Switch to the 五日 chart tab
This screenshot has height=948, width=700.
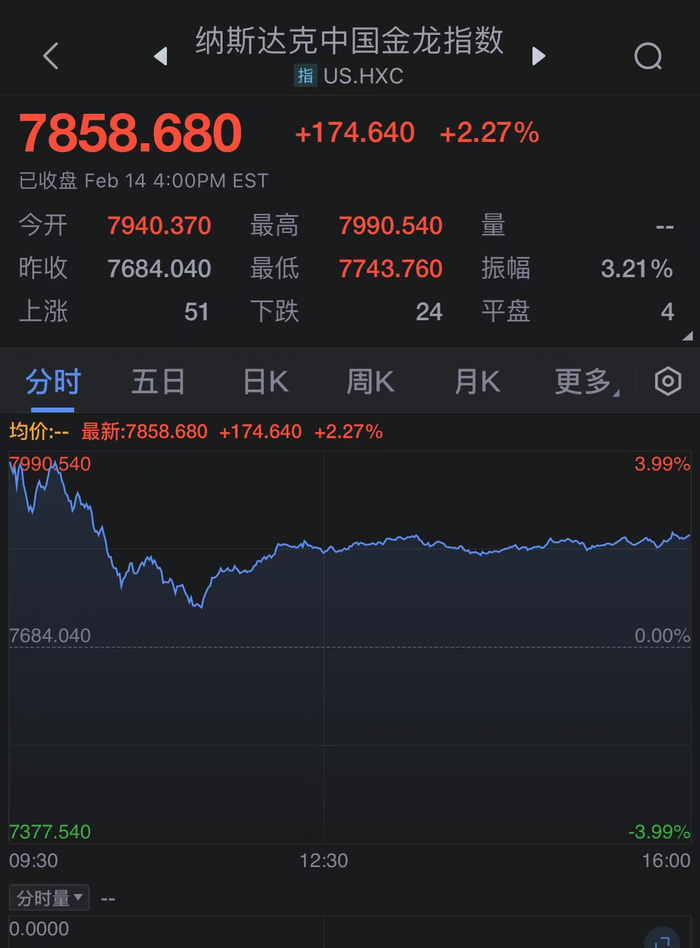158,381
